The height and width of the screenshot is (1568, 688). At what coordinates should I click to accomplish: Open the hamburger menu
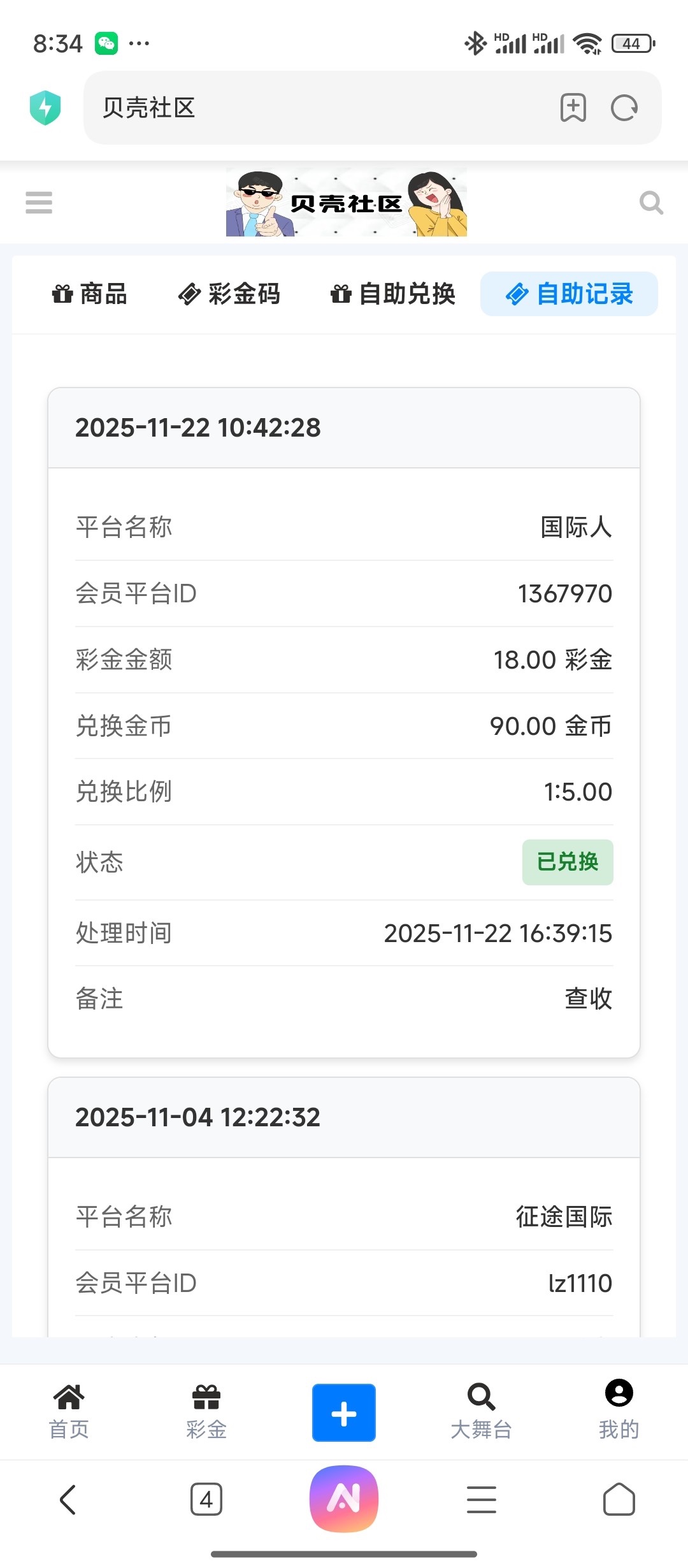point(39,203)
